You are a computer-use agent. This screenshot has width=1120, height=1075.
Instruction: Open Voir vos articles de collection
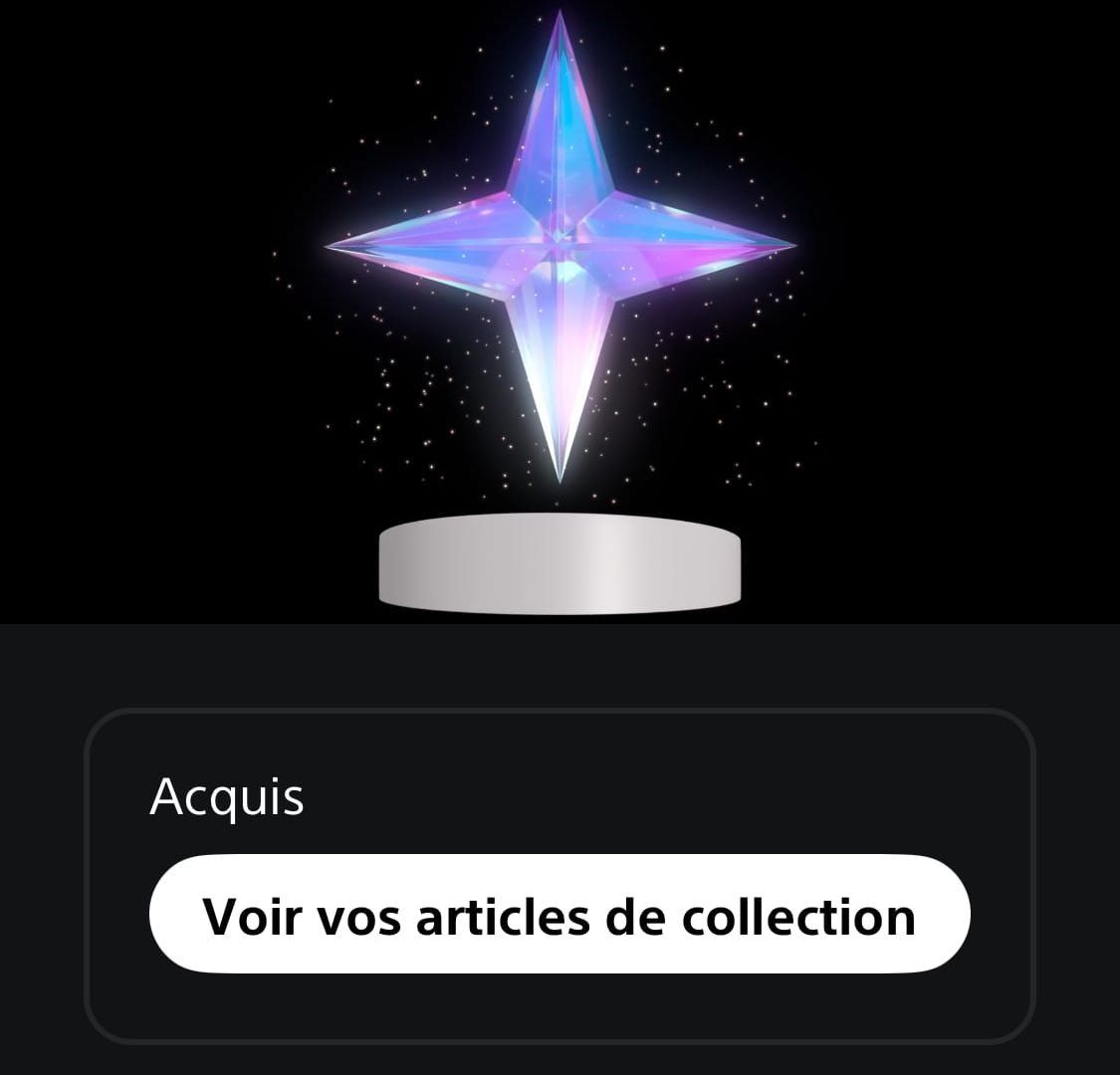click(x=559, y=914)
